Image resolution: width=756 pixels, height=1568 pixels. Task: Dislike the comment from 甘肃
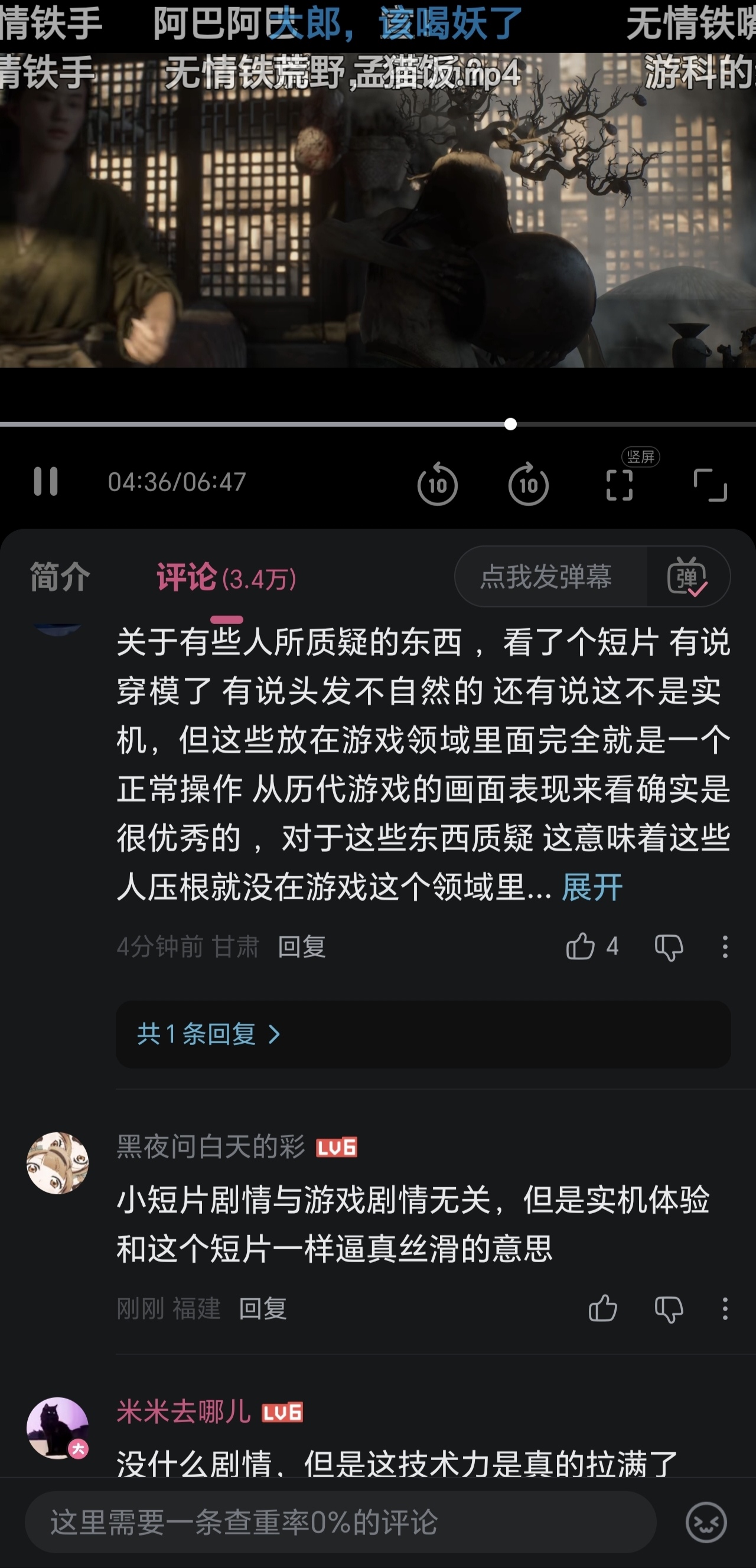pyautogui.click(x=668, y=947)
